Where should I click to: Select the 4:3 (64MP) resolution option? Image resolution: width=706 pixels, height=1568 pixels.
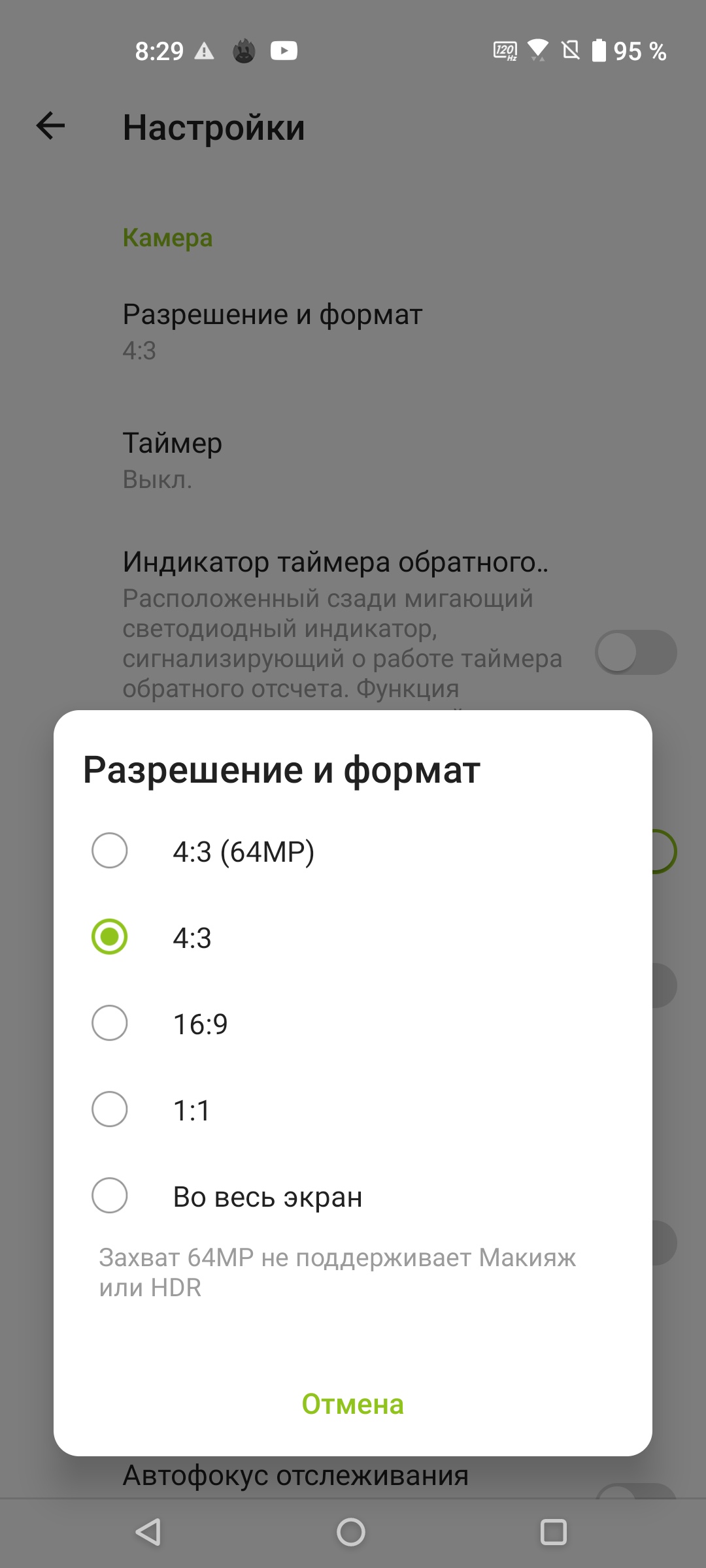pos(110,851)
